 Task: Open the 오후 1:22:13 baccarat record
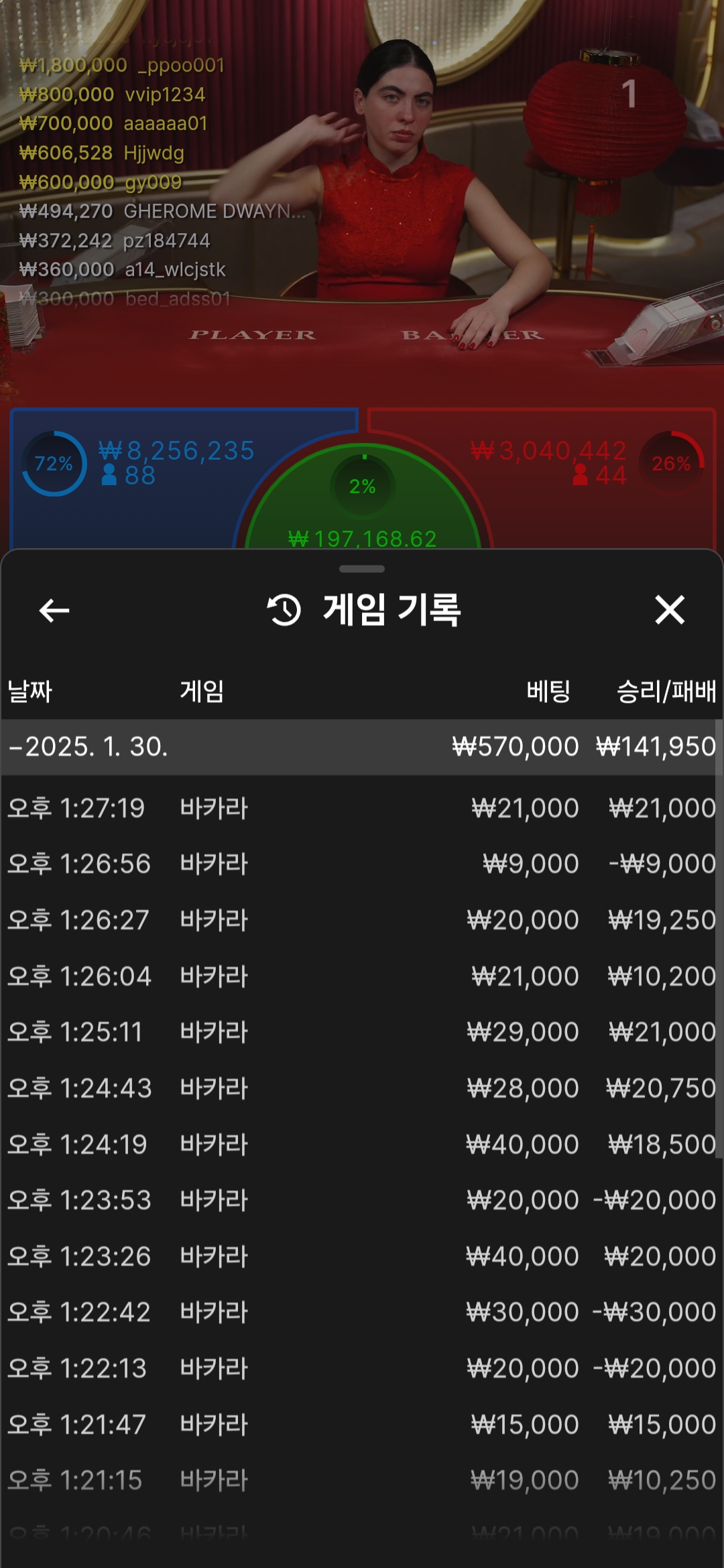362,1368
